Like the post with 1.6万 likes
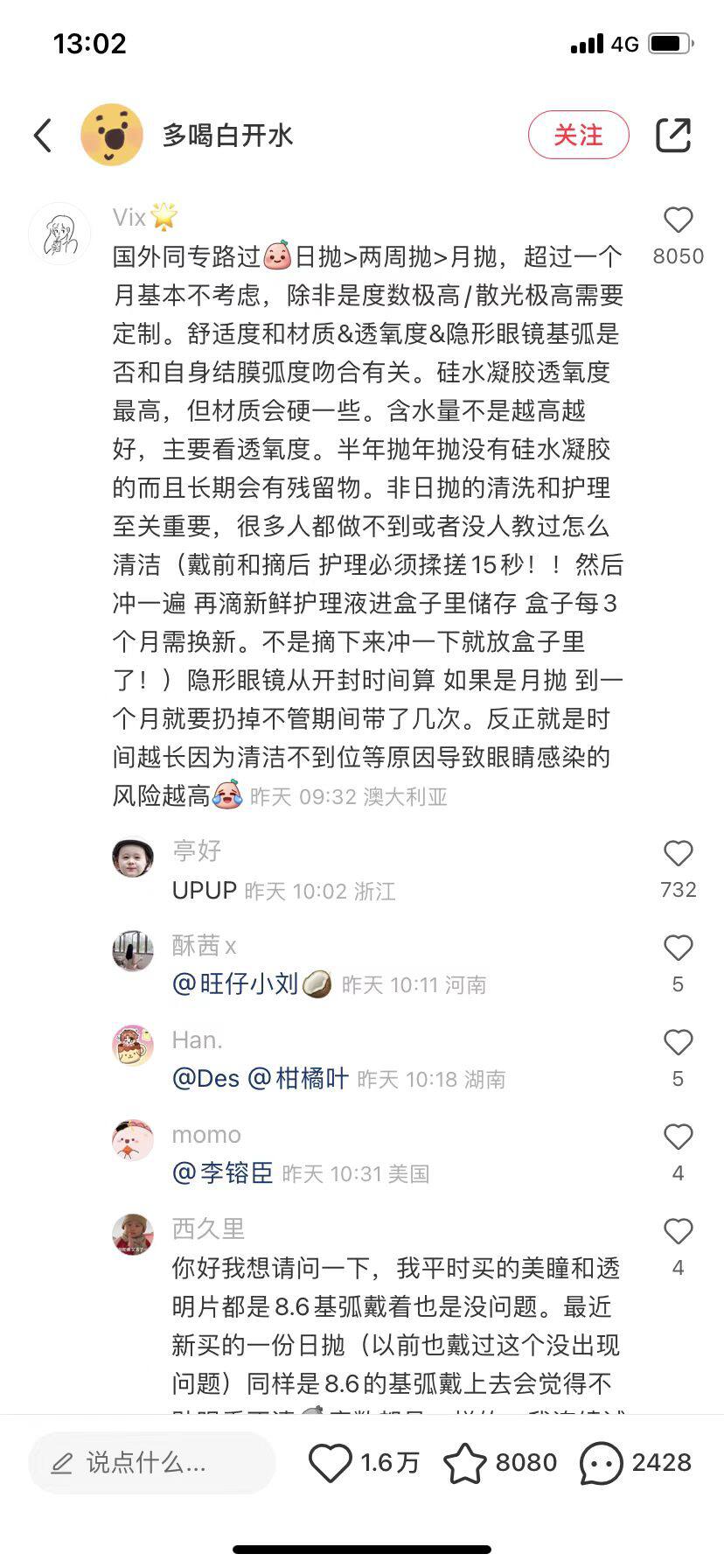 click(x=331, y=1463)
